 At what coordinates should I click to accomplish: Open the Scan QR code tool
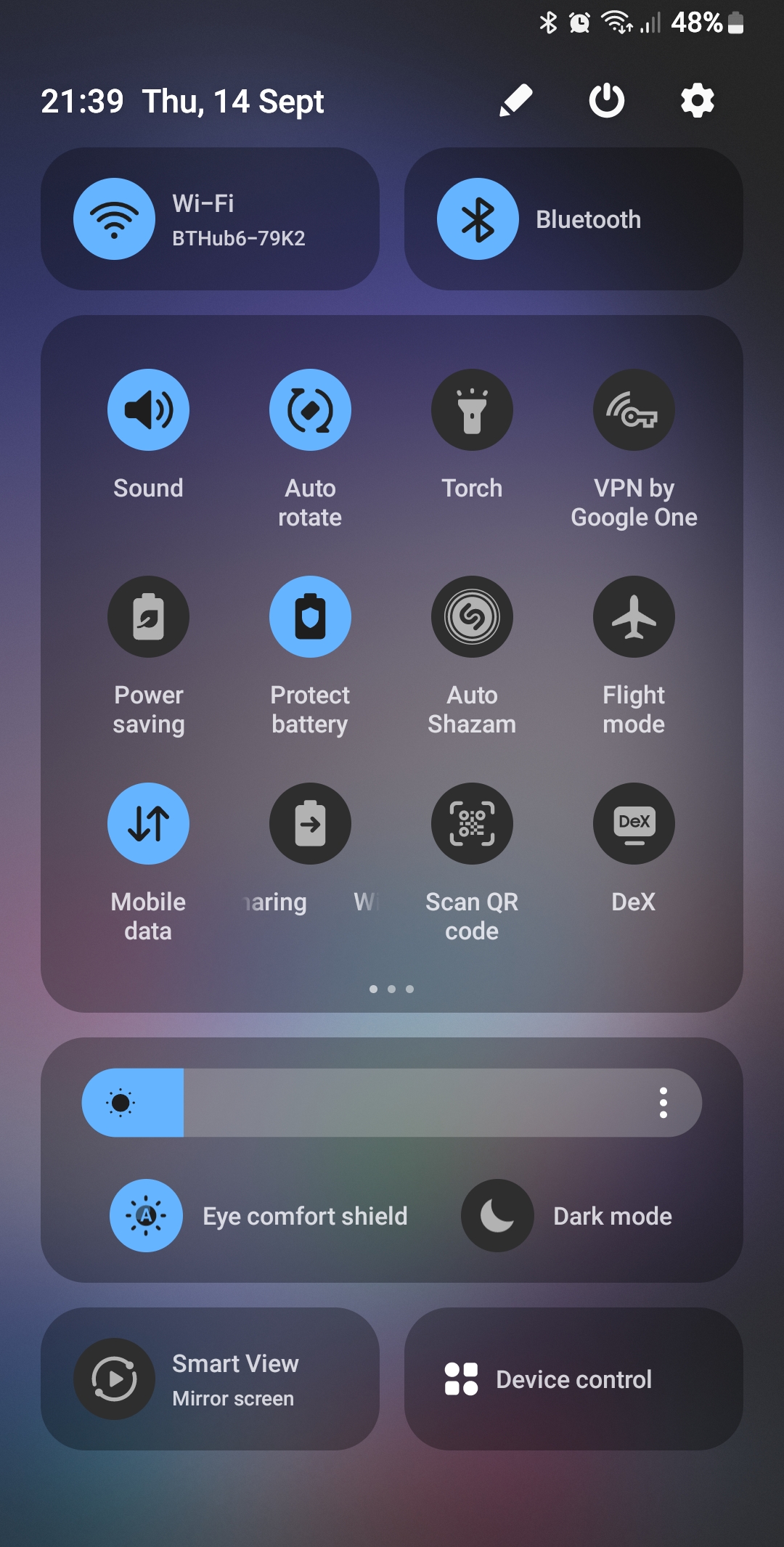(x=472, y=823)
